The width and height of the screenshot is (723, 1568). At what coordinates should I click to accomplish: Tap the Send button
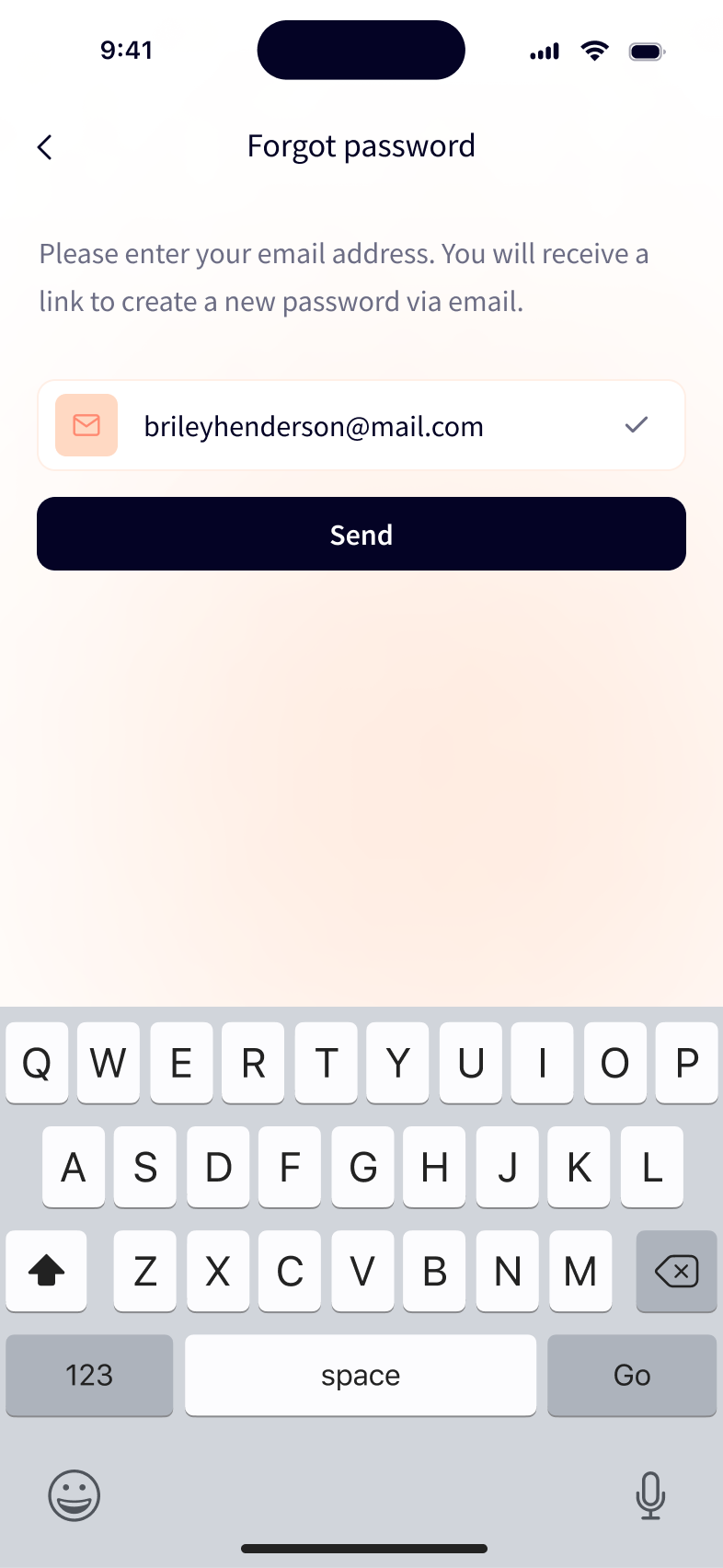click(361, 535)
